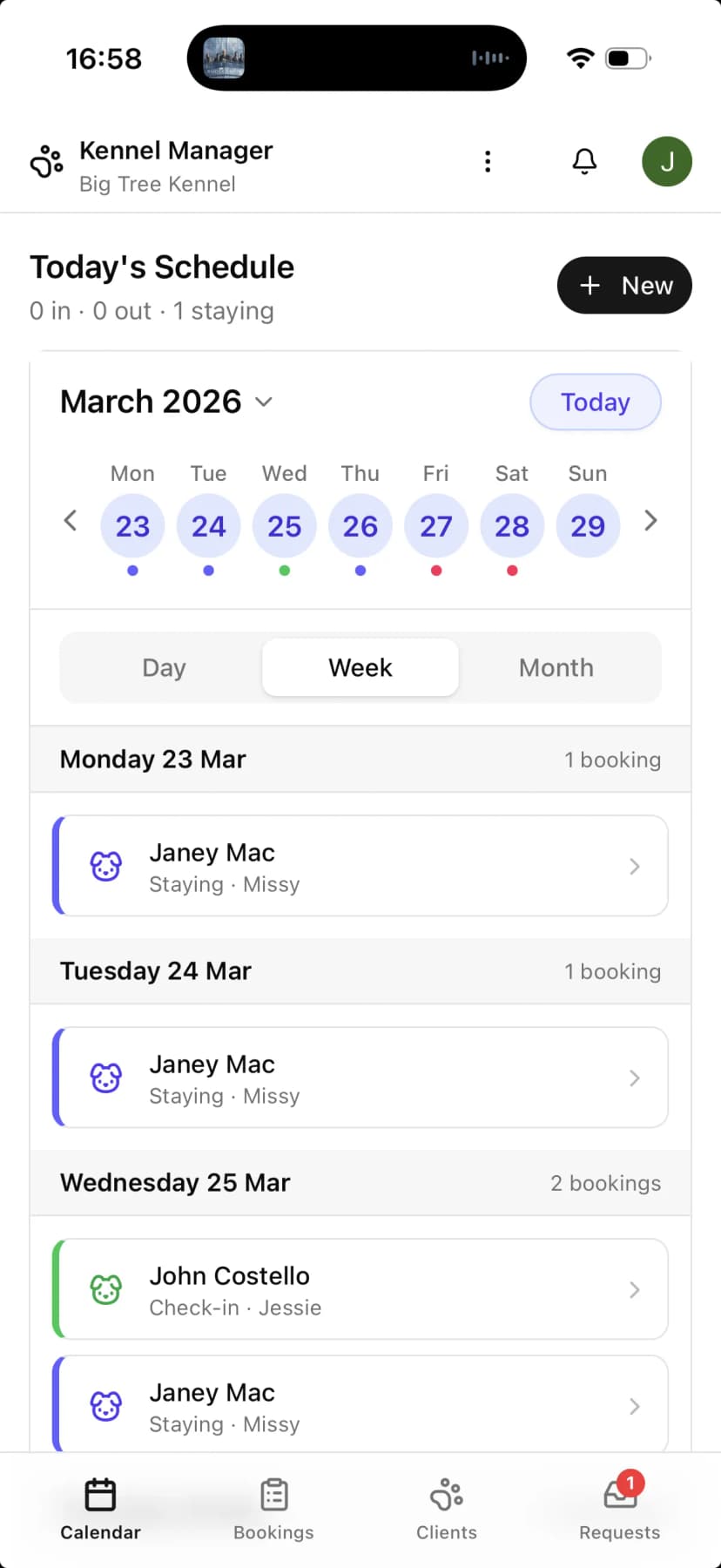Image resolution: width=721 pixels, height=1568 pixels.
Task: Click the right arrow to see next week
Action: pyautogui.click(x=650, y=520)
